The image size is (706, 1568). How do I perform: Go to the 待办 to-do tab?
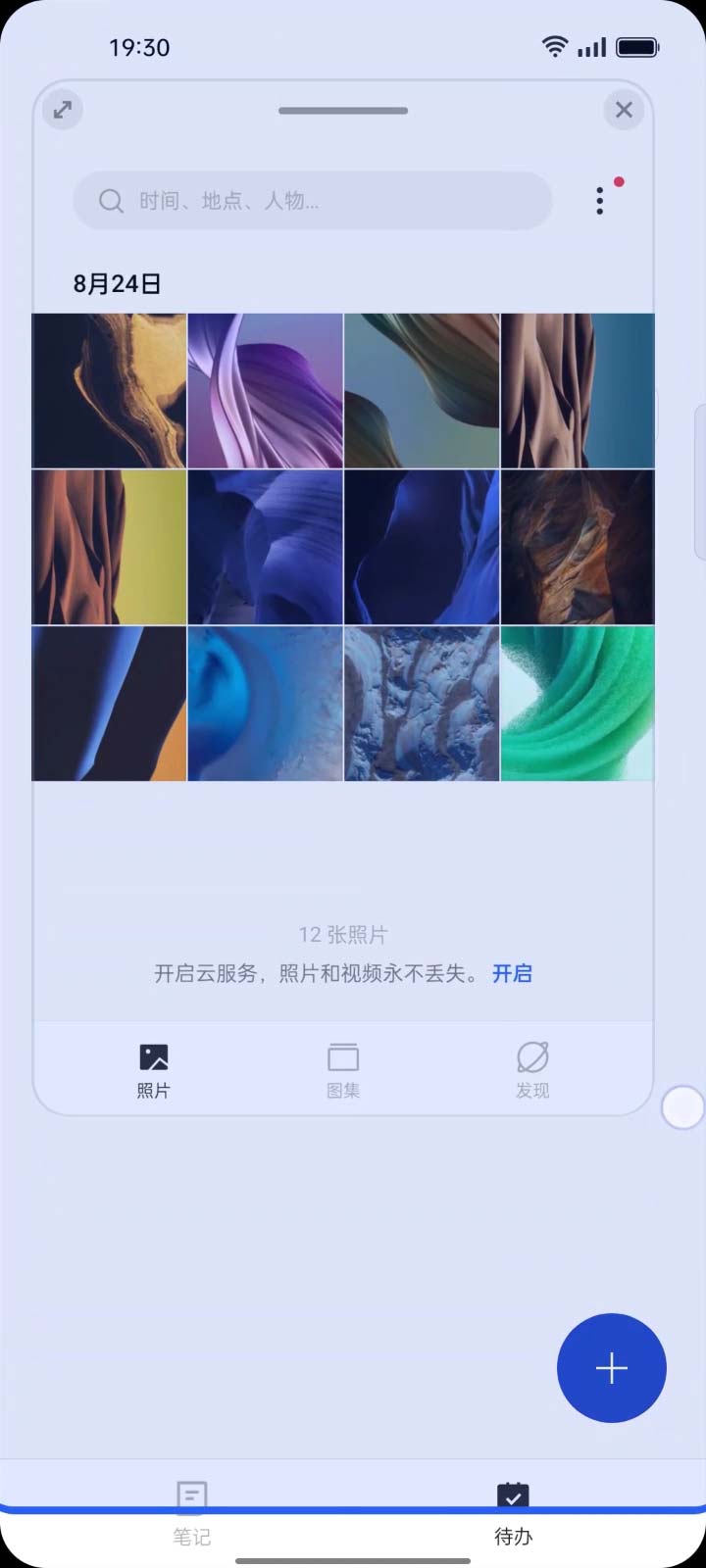513,1514
